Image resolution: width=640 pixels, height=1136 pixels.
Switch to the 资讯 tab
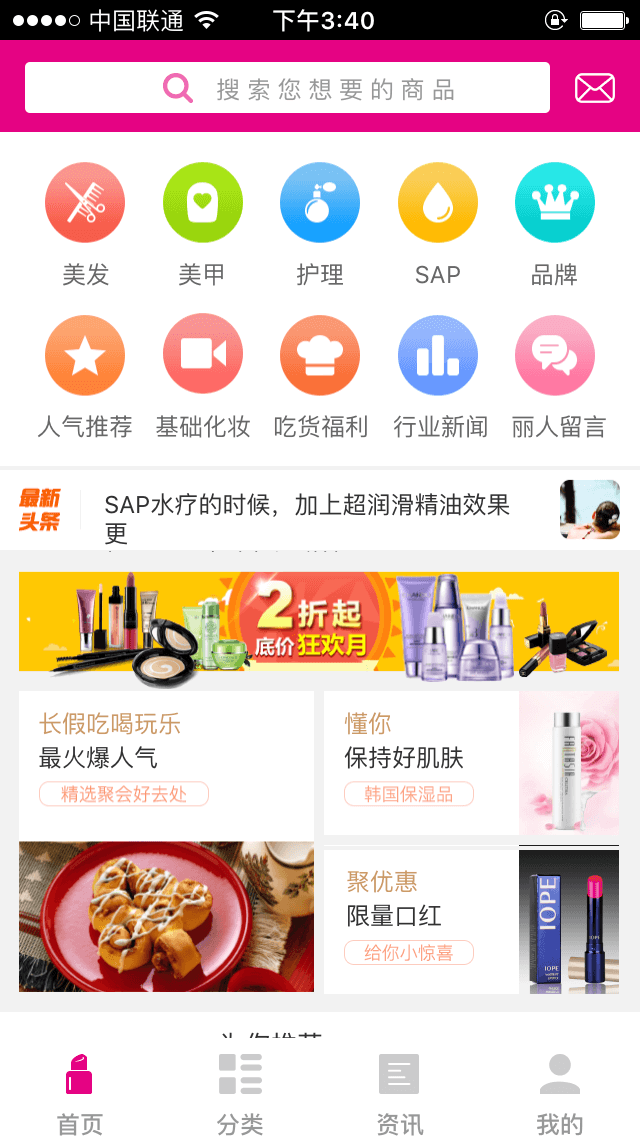[x=400, y=1092]
